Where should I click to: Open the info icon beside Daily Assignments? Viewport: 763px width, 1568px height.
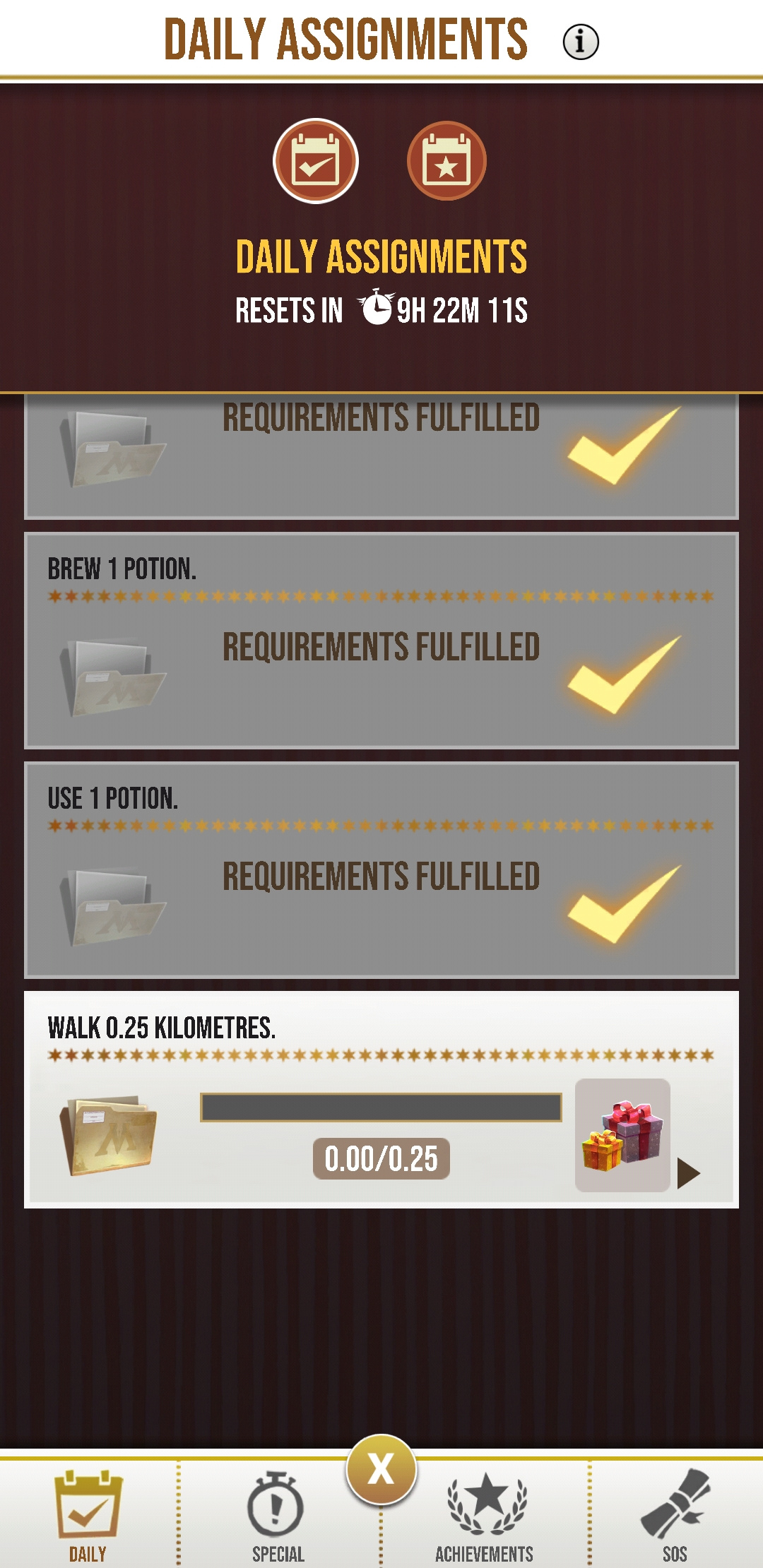tap(581, 42)
